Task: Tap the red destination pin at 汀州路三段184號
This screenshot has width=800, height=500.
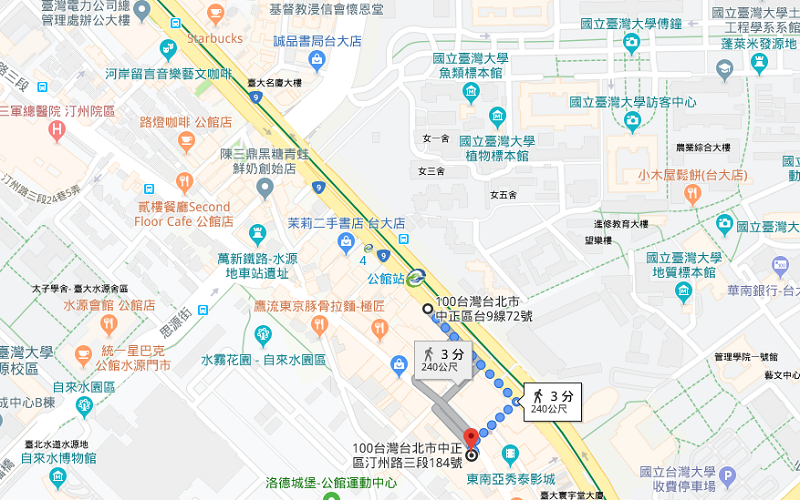Action: coord(472,438)
